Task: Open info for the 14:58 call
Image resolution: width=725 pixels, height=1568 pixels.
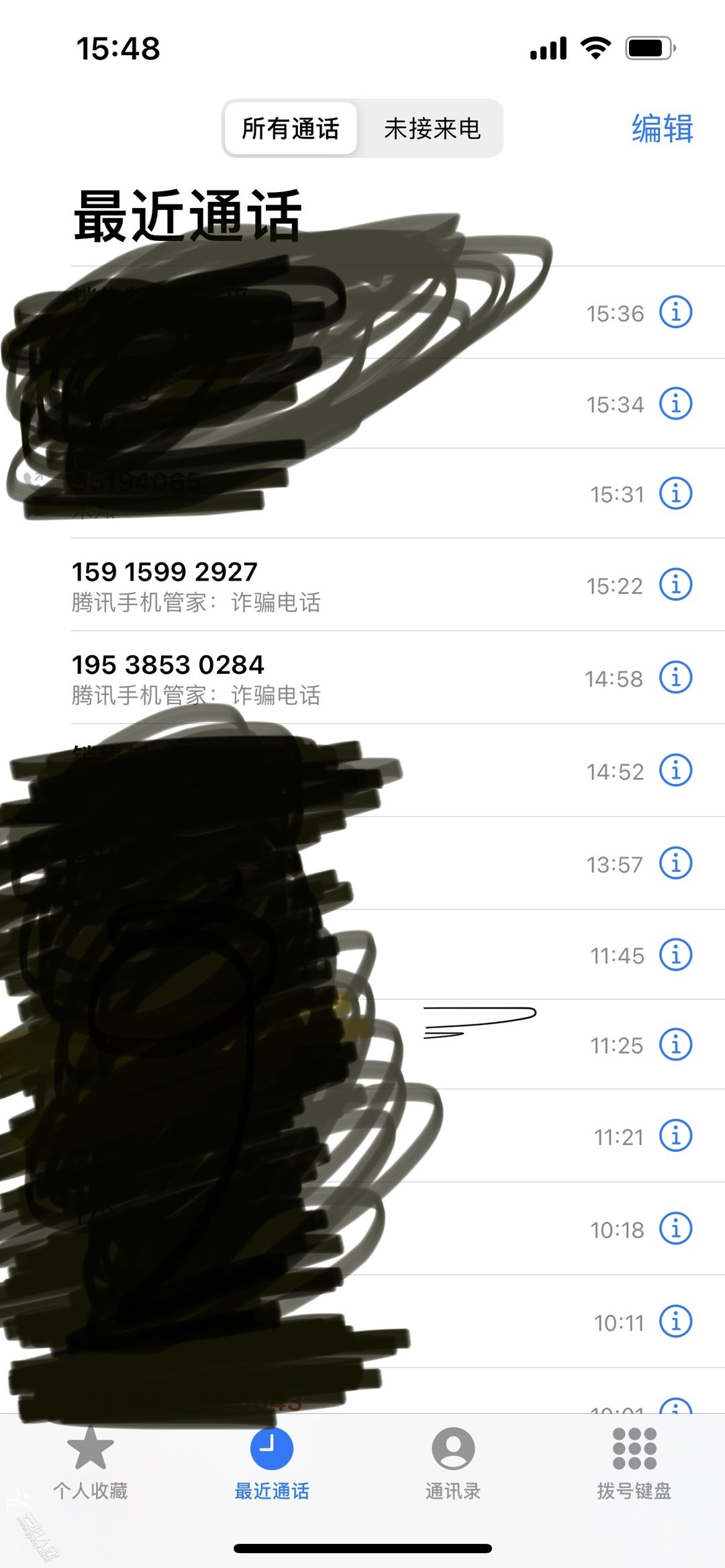Action: coord(675,677)
